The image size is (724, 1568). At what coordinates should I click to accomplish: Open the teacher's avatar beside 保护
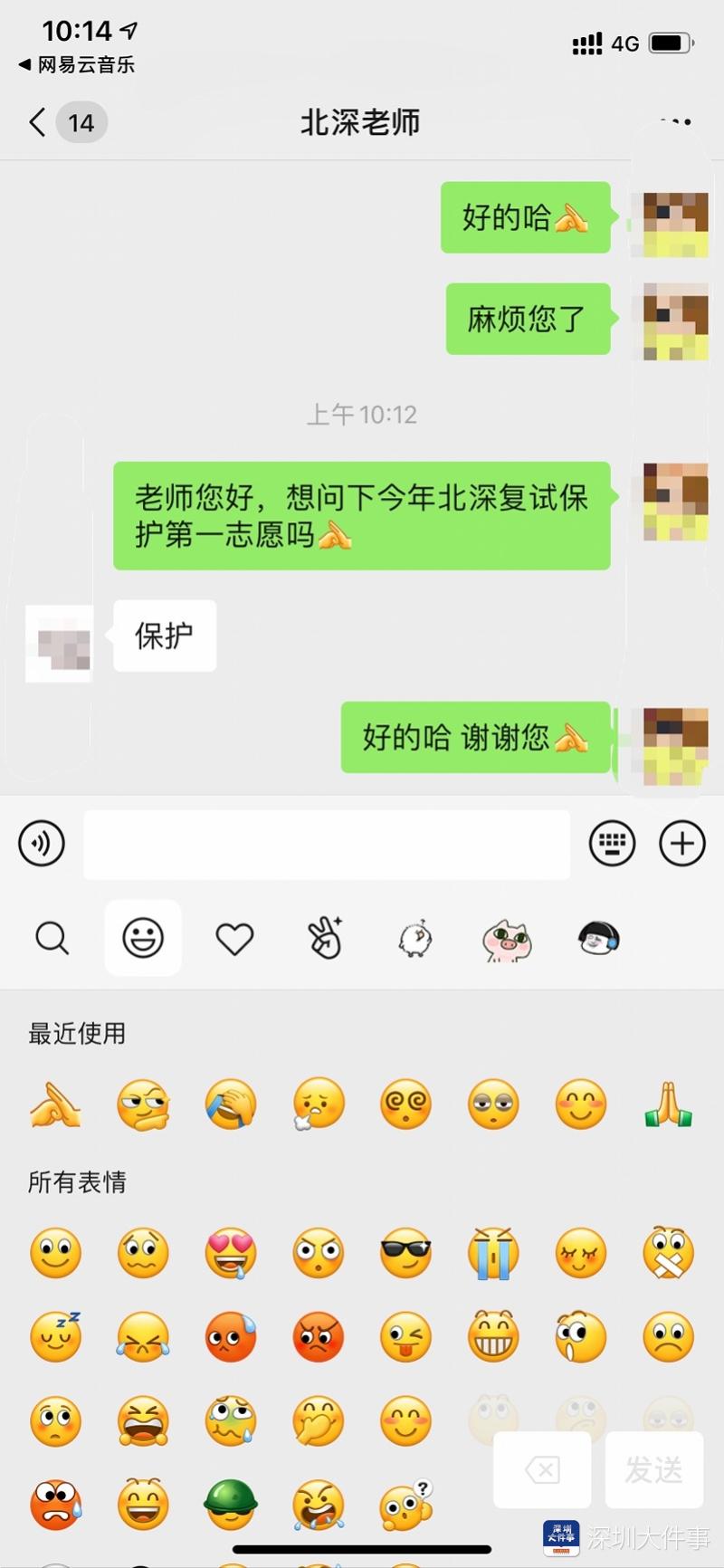coord(60,644)
